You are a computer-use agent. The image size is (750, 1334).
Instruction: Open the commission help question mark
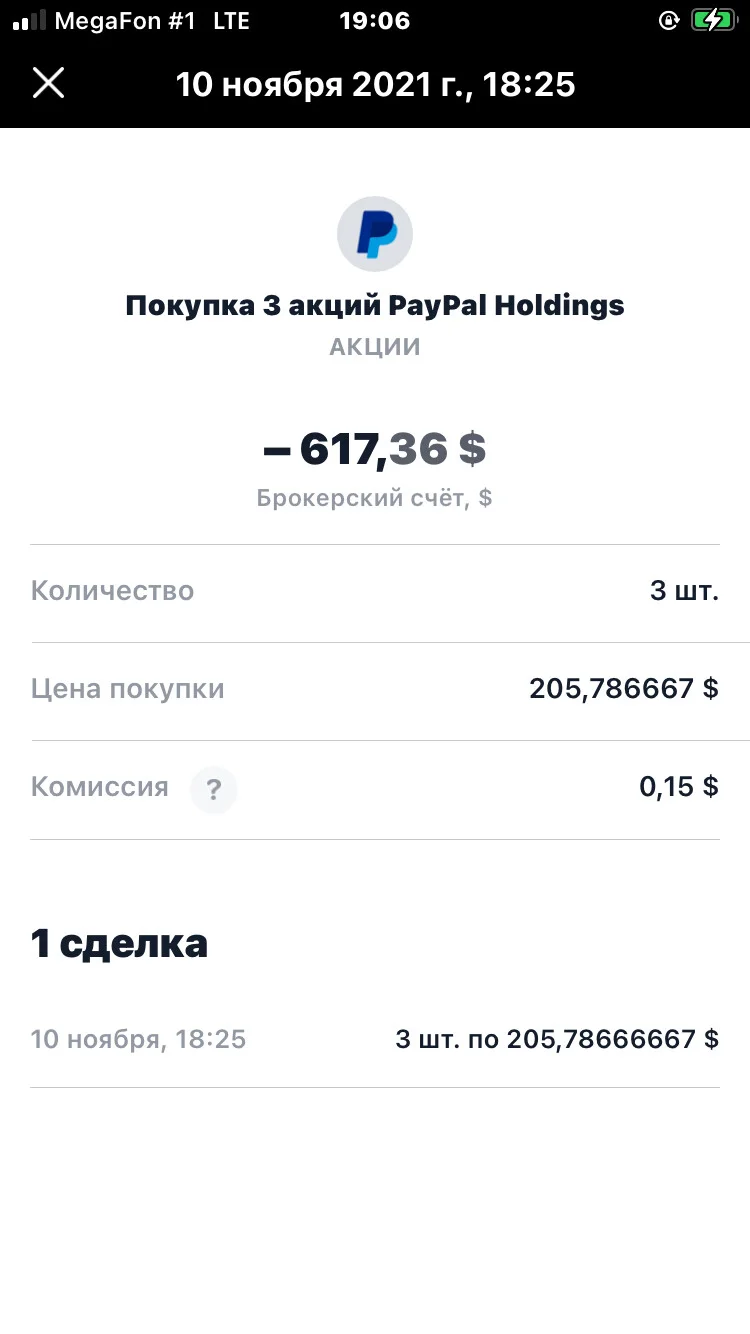coord(213,791)
